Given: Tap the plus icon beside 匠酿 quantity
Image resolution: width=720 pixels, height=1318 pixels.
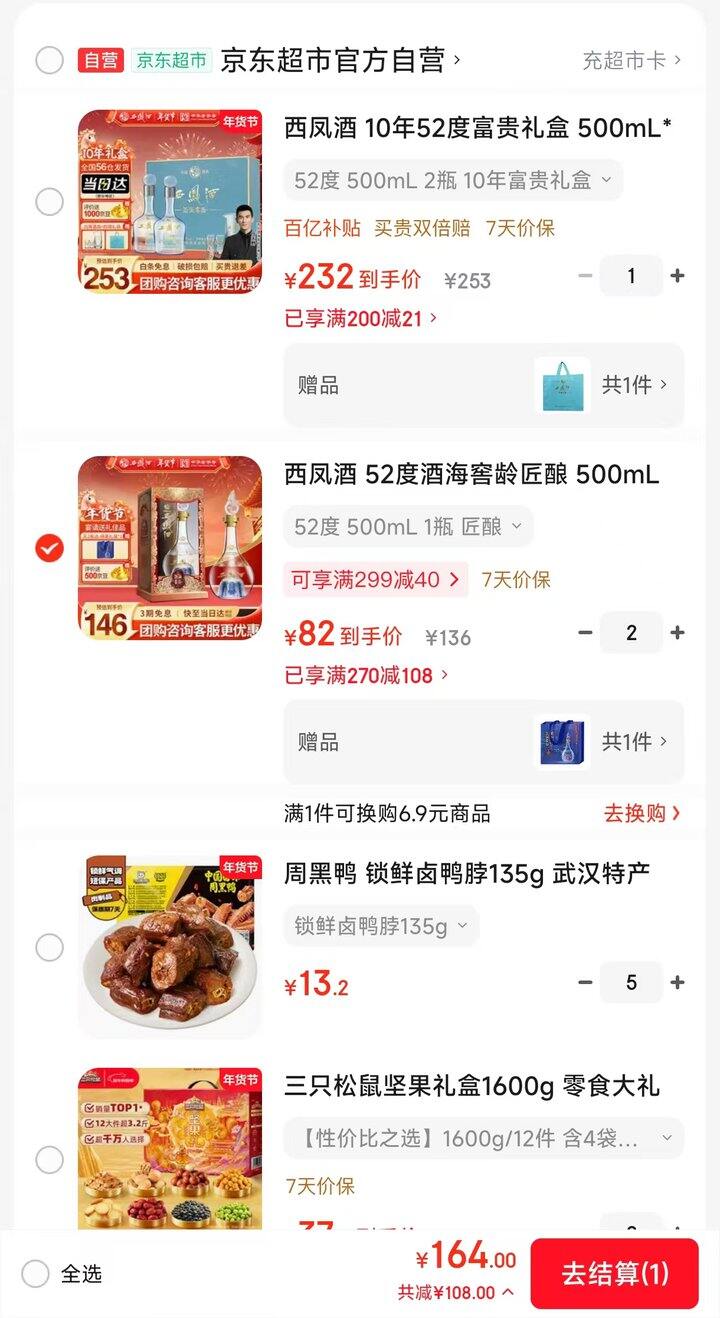Looking at the screenshot, I should [677, 633].
